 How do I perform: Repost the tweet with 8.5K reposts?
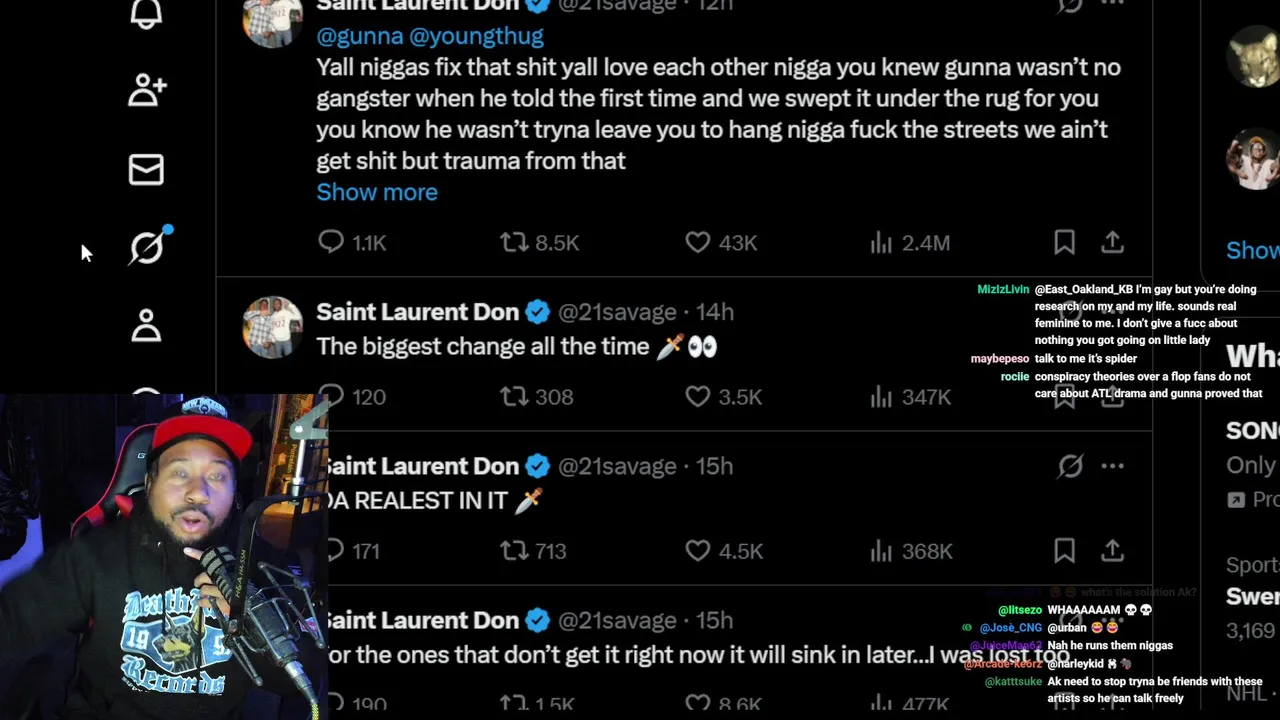pos(514,242)
